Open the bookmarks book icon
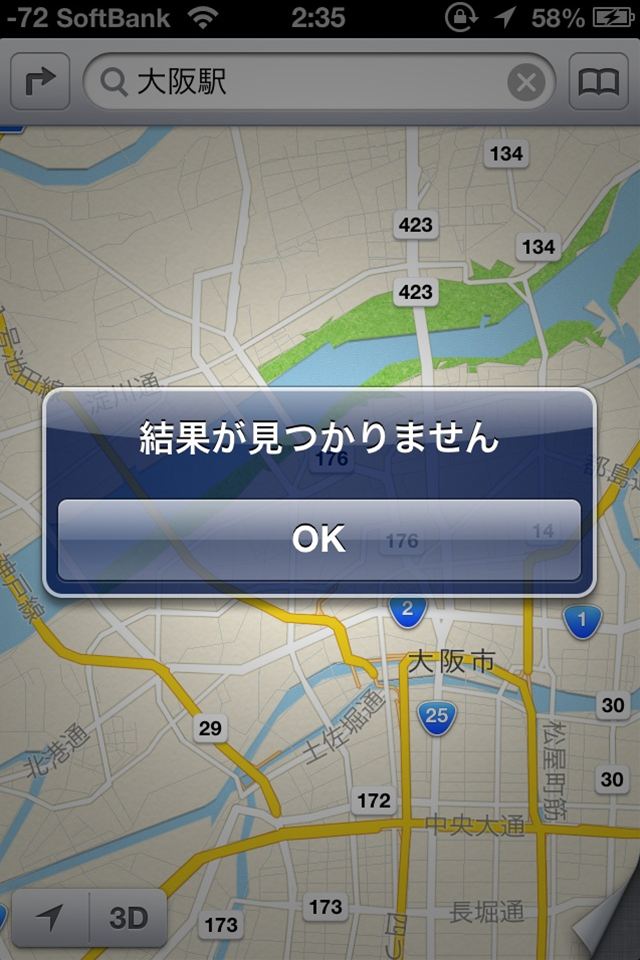Image resolution: width=640 pixels, height=960 pixels. [x=600, y=82]
